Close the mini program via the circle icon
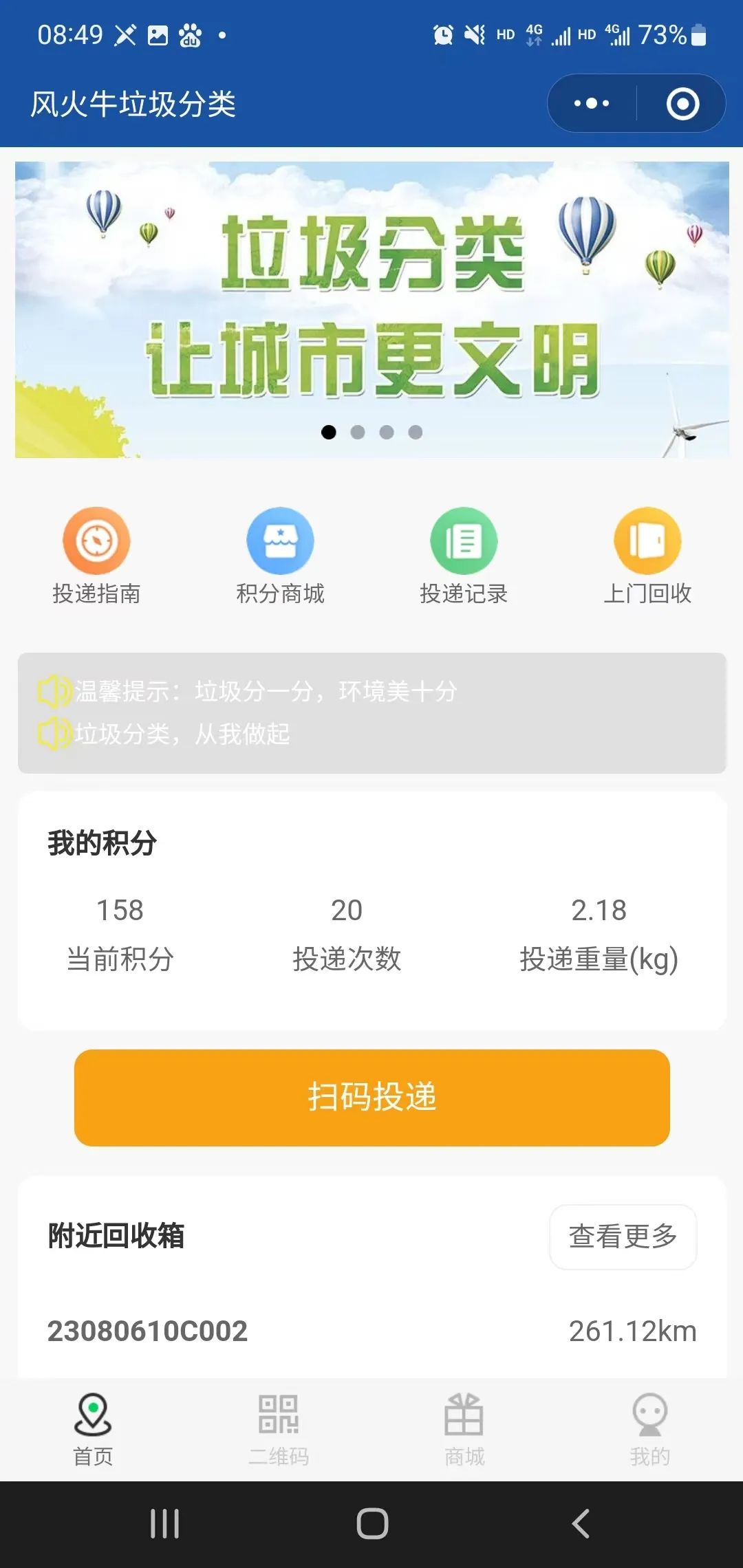 pos(682,104)
